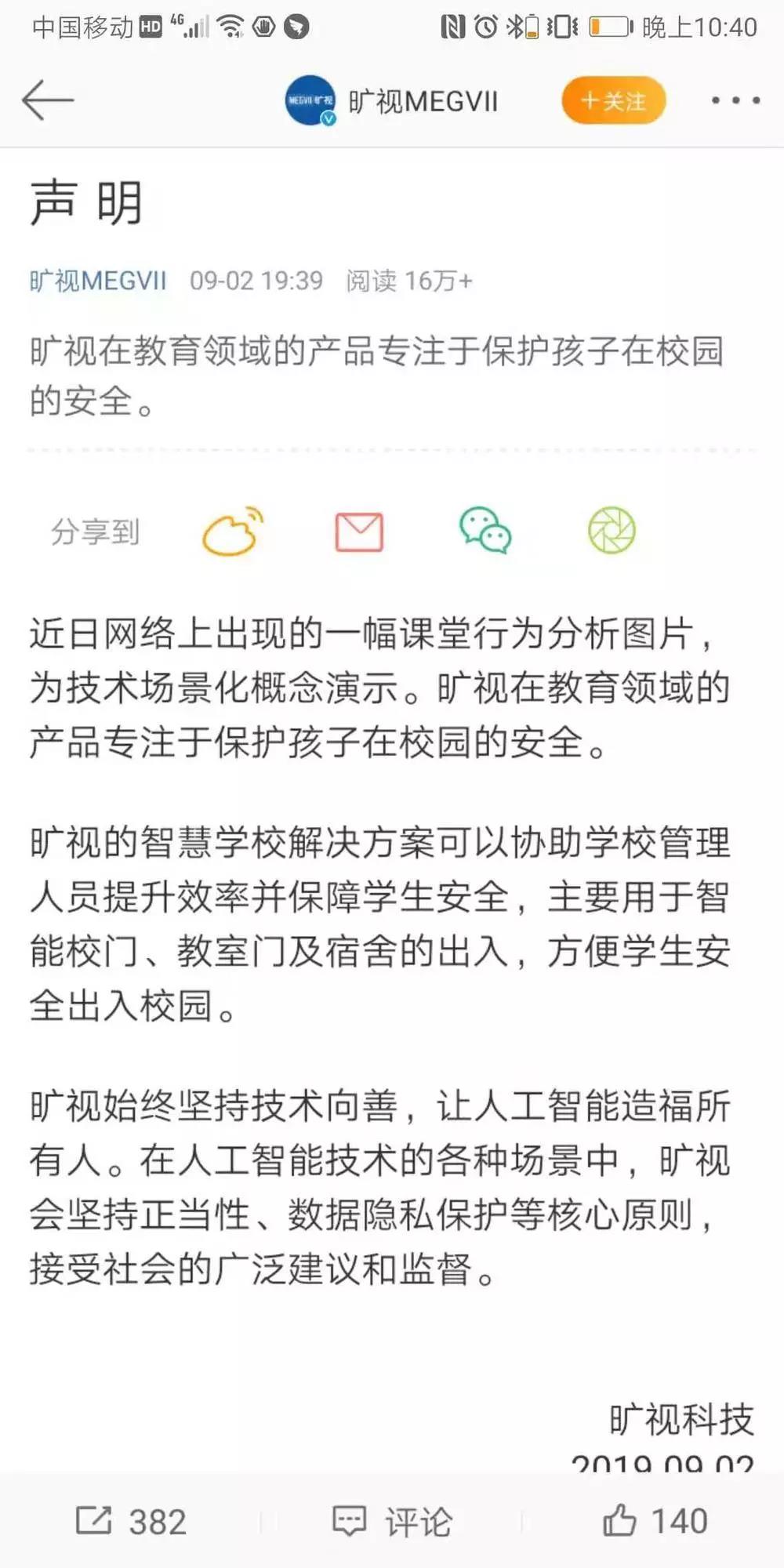Follow 旷视MEGVII with the +关注 button
The width and height of the screenshot is (784, 1568).
pyautogui.click(x=613, y=100)
